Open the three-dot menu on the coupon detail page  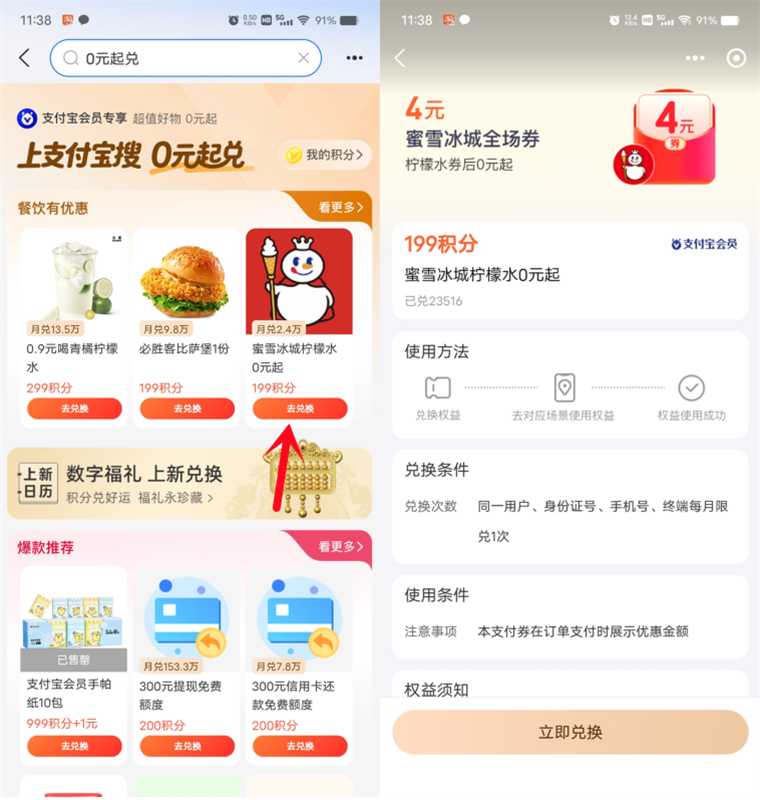695,59
